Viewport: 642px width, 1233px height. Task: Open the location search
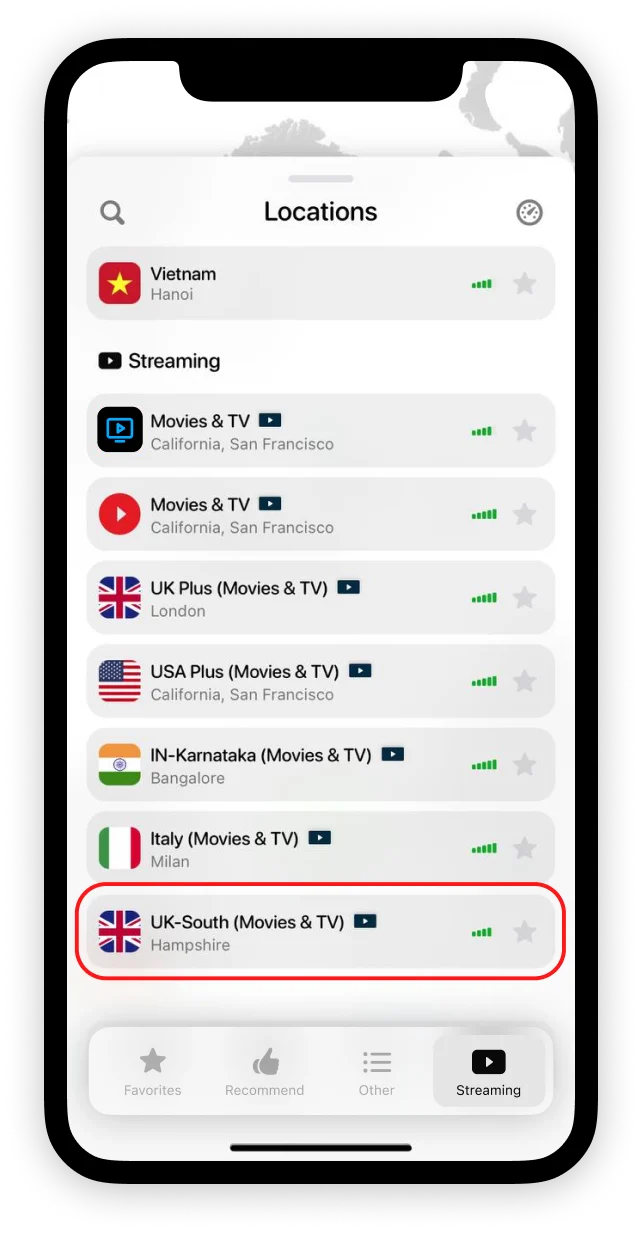click(113, 212)
